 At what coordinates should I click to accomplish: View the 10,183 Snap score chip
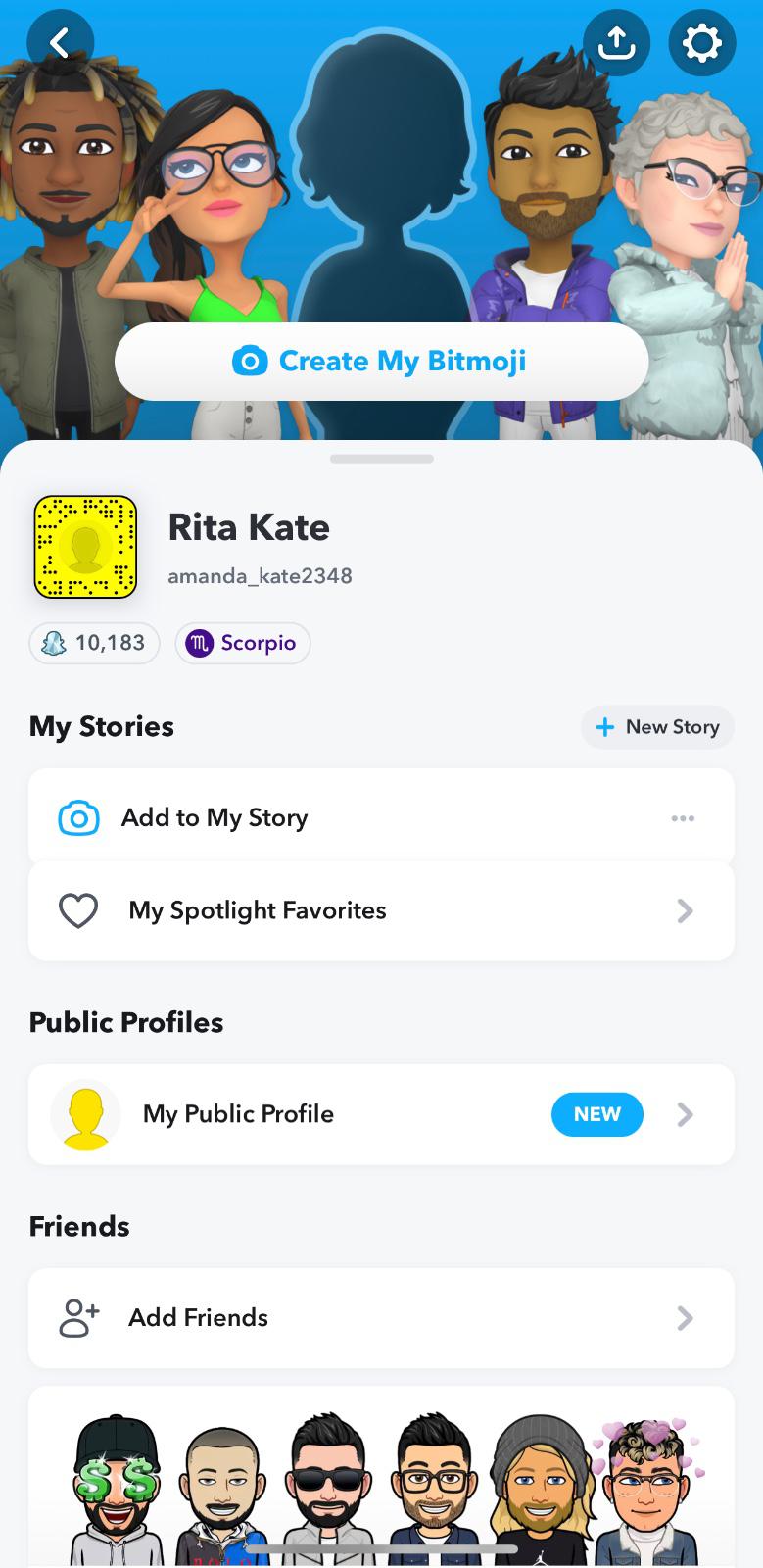[x=94, y=643]
